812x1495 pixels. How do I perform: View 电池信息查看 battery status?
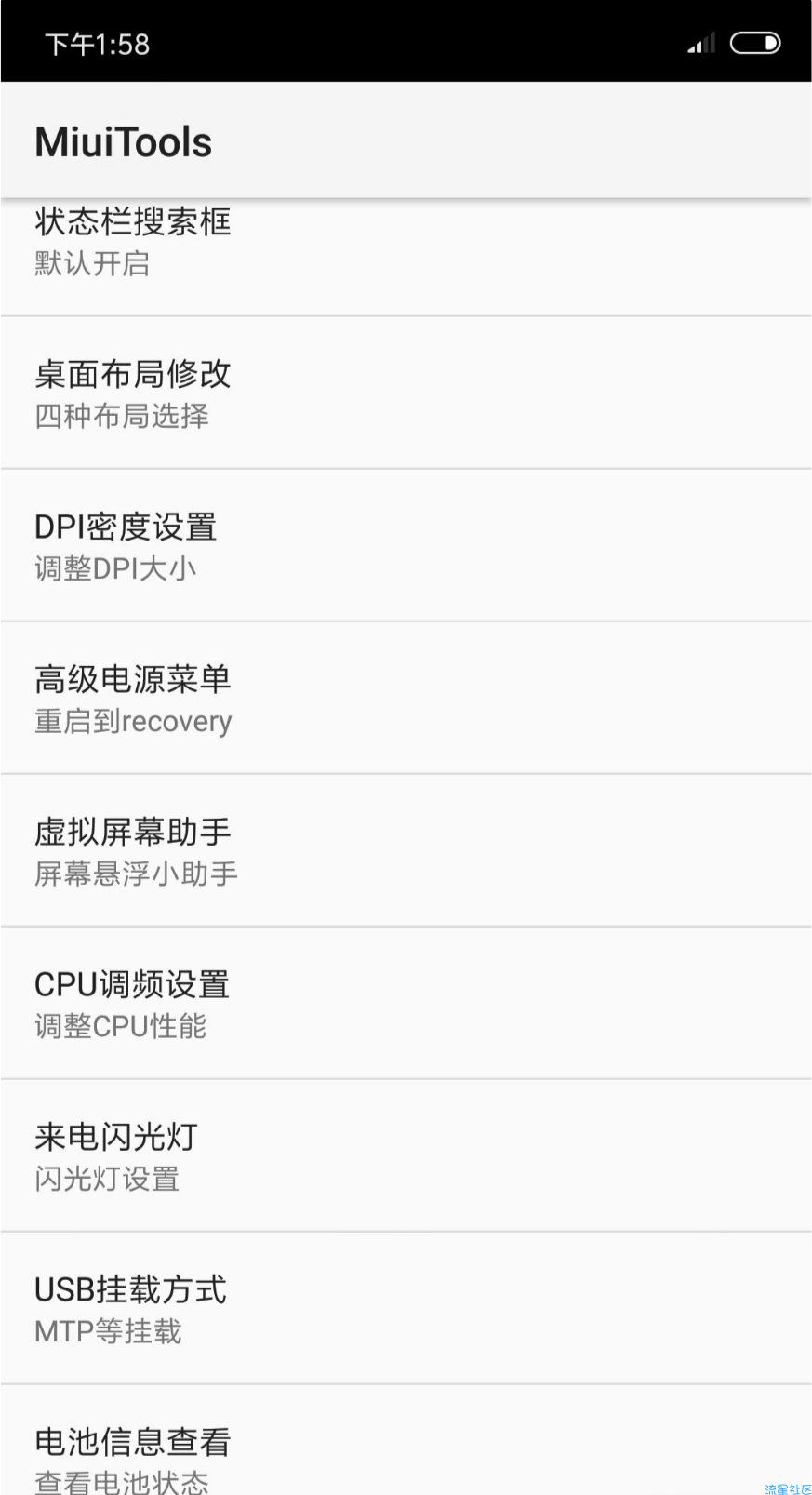pyautogui.click(x=406, y=1440)
